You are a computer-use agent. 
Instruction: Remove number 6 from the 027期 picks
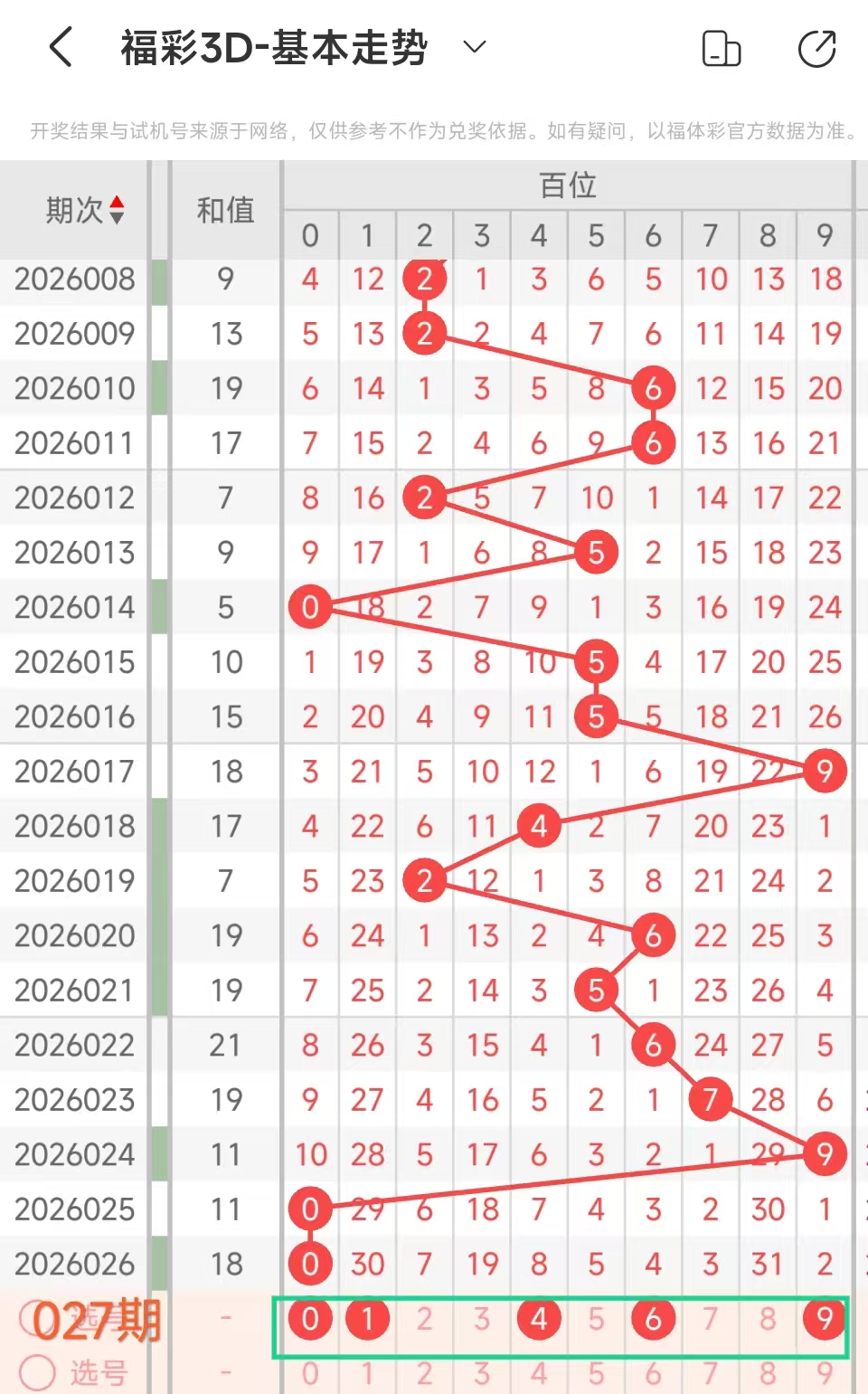[x=653, y=1319]
